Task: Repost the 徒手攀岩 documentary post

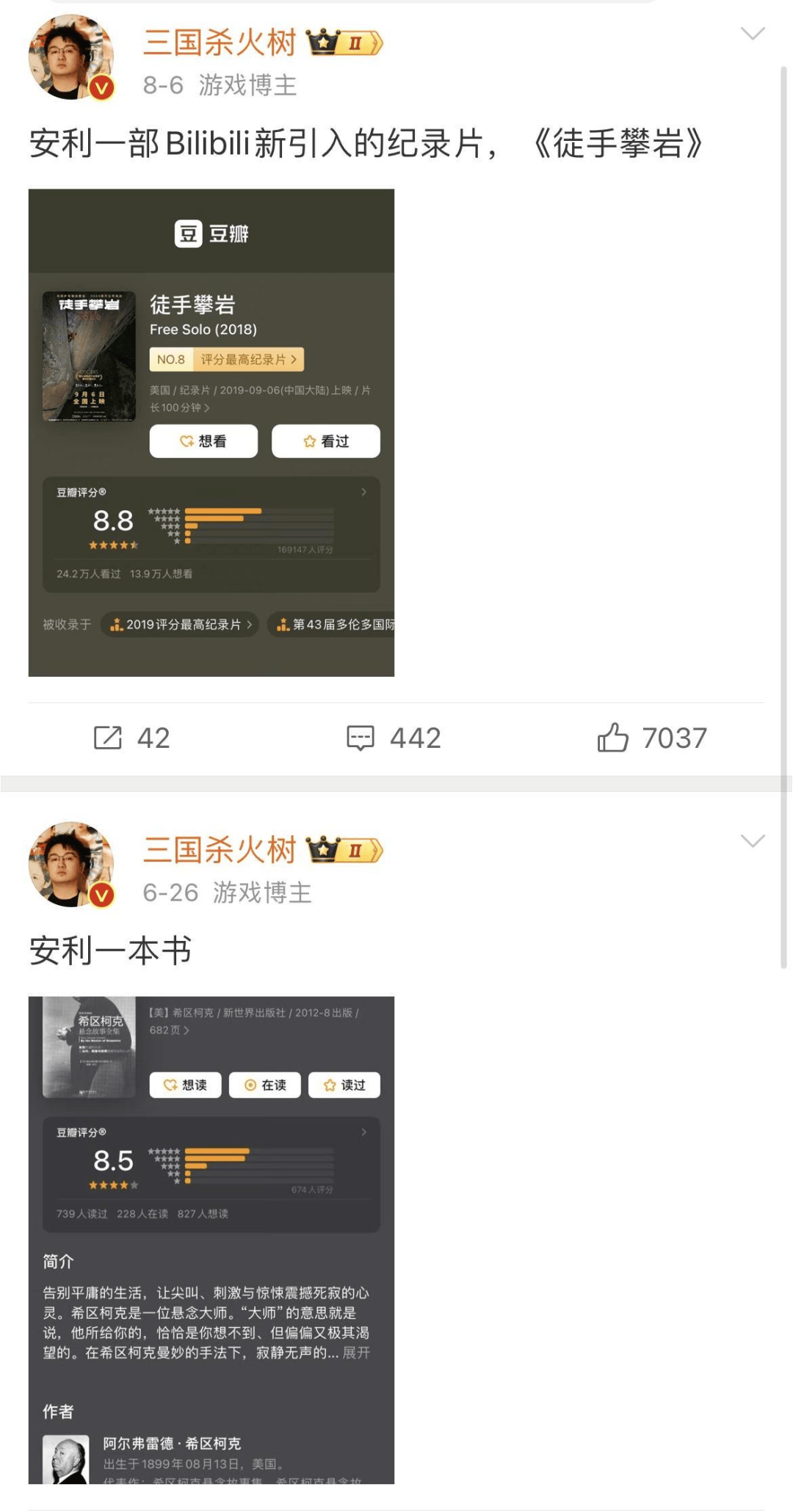Action: 132,738
